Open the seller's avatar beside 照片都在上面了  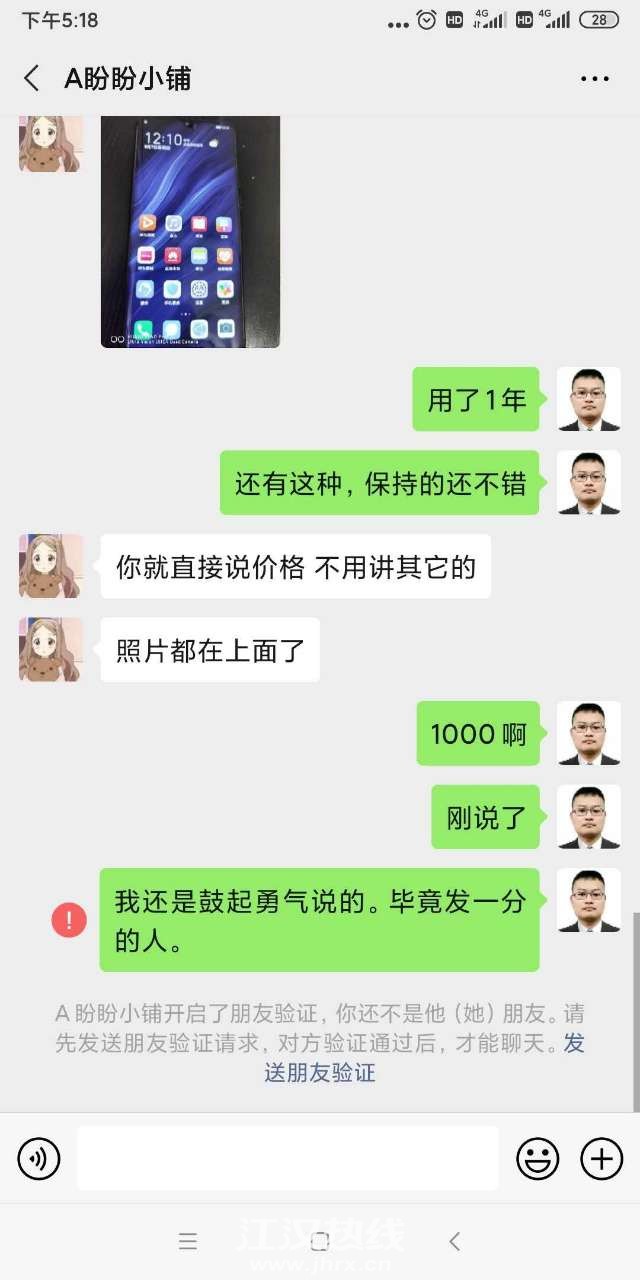tap(50, 649)
